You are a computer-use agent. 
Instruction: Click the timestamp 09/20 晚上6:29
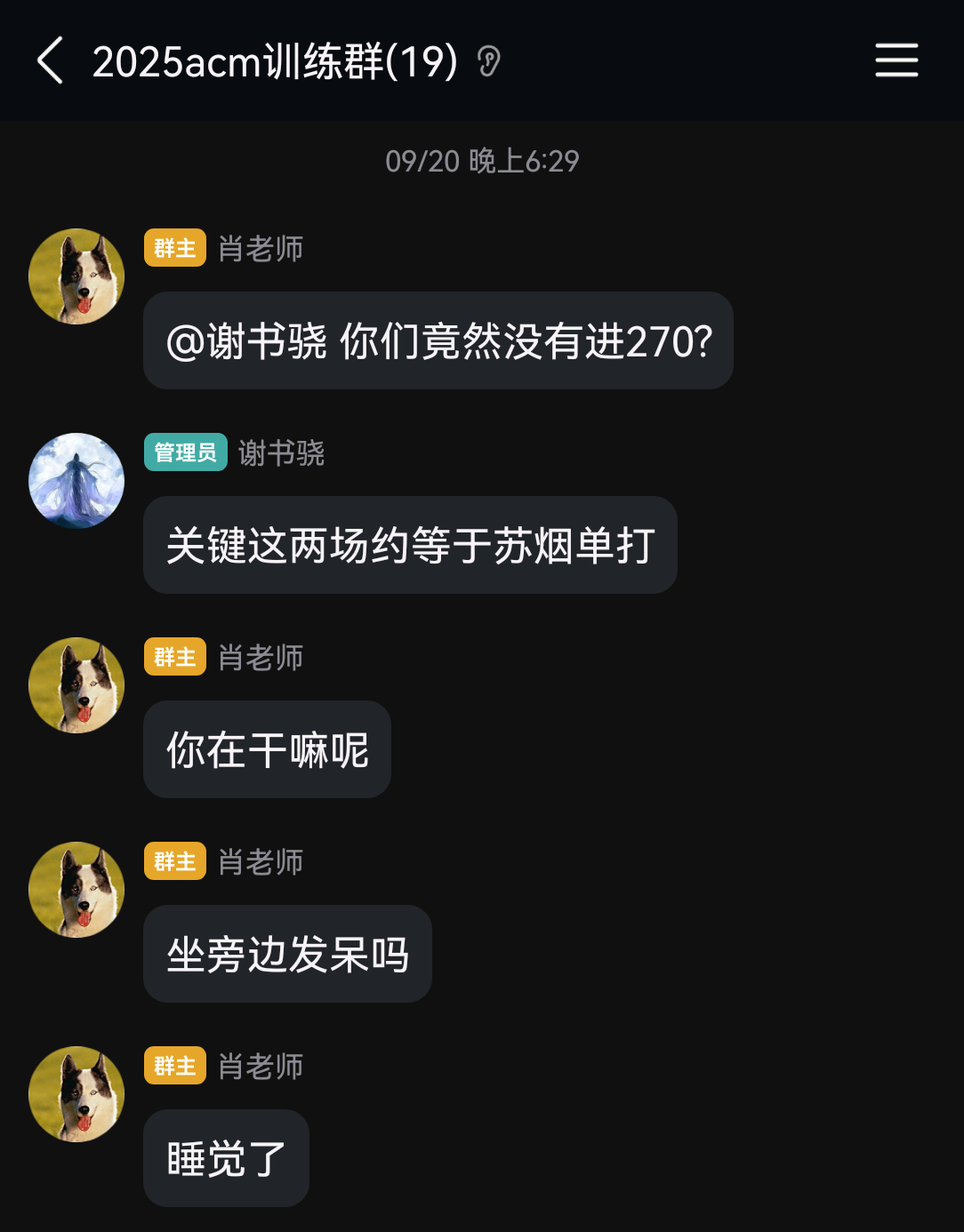(x=481, y=161)
